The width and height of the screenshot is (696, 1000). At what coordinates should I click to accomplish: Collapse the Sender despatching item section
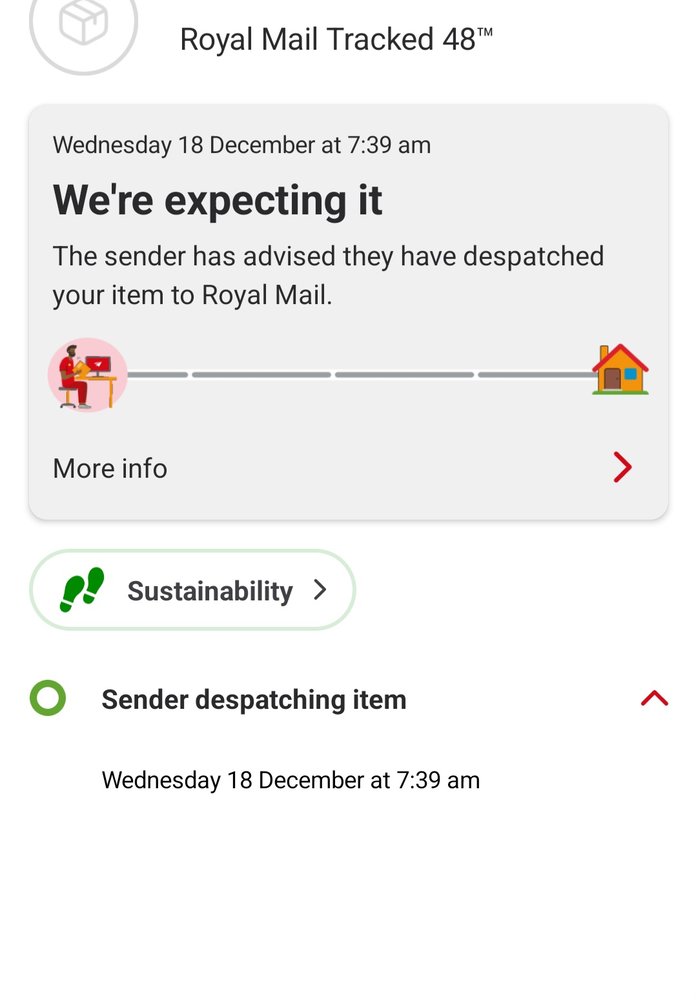tap(654, 699)
